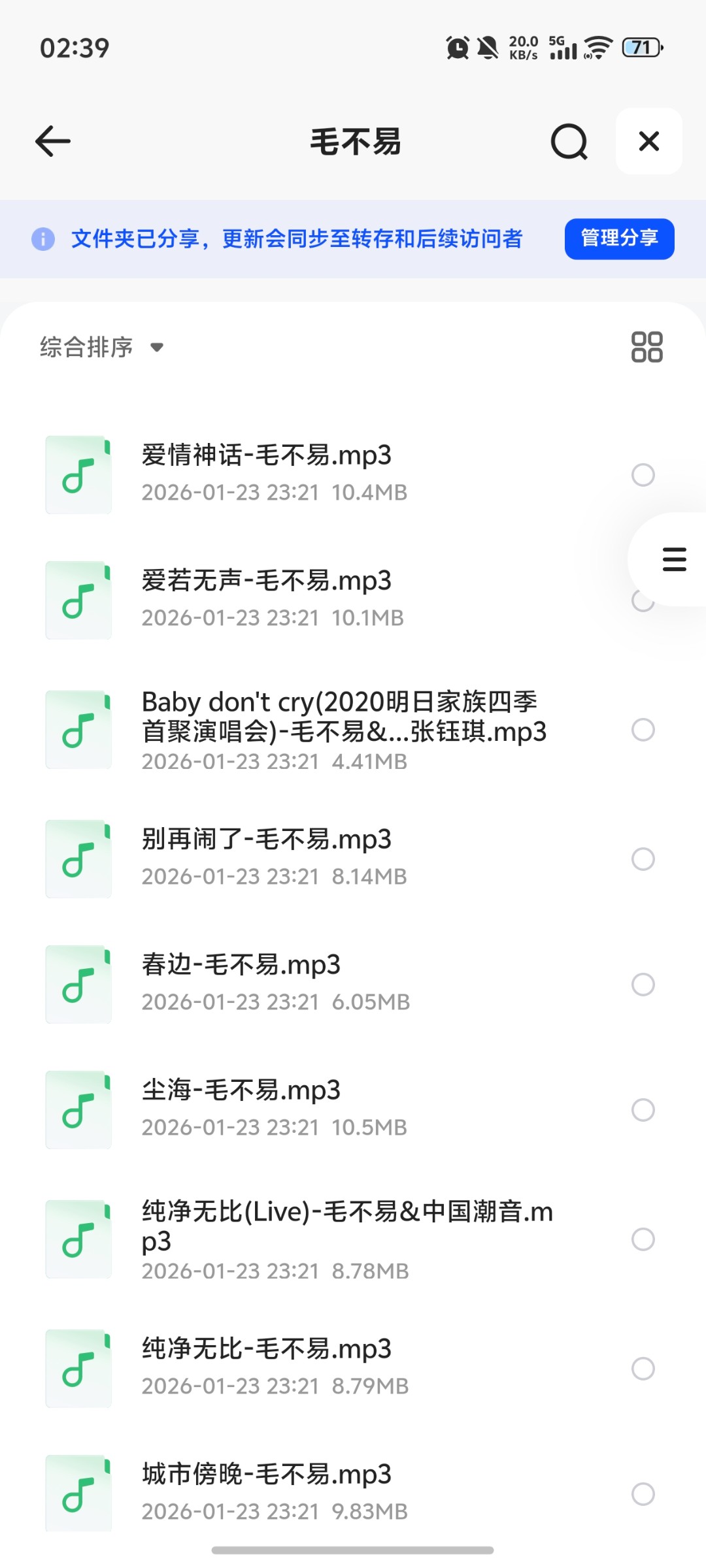Open the floating hamburger menu
The width and height of the screenshot is (706, 1568).
674,559
